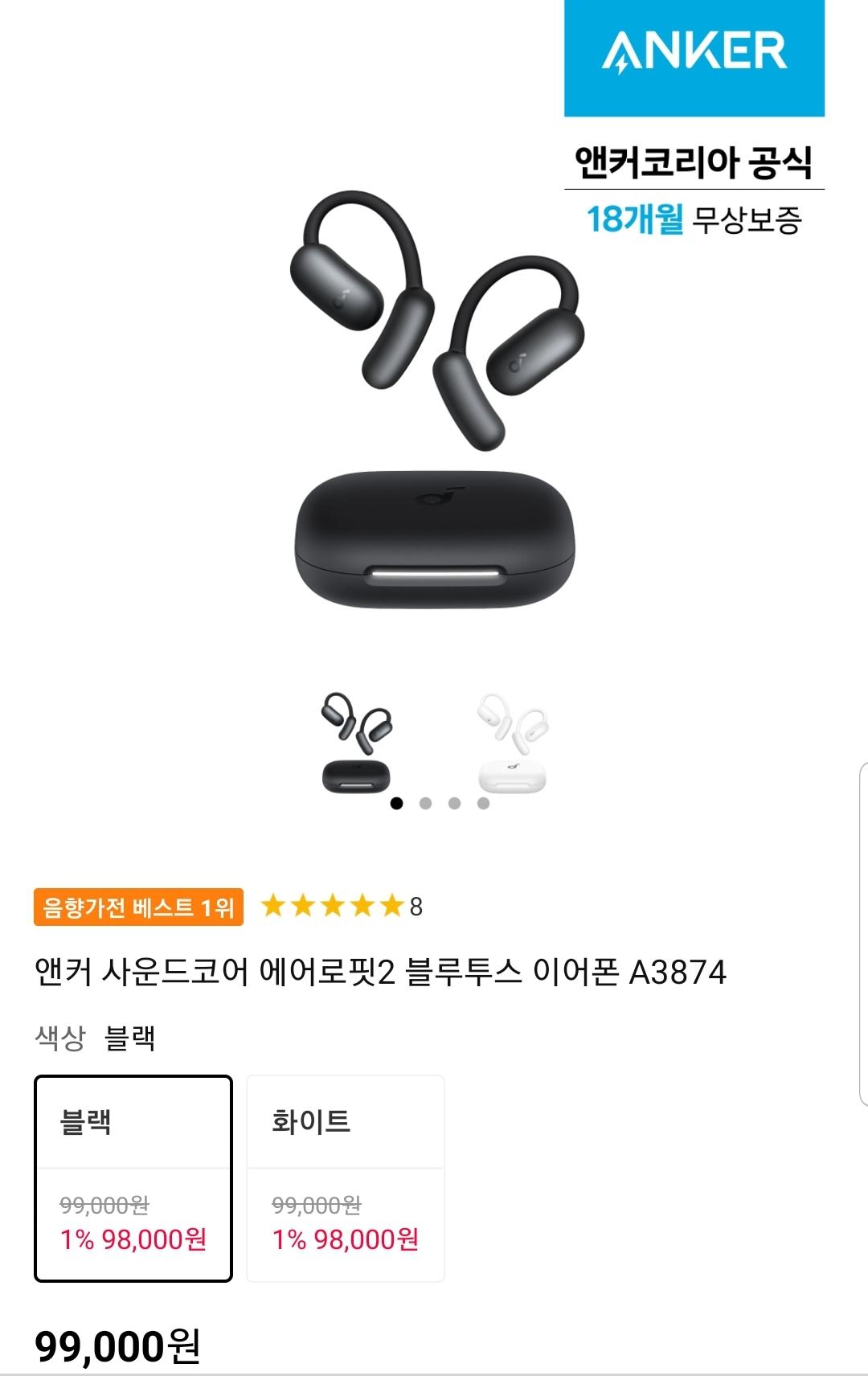The width and height of the screenshot is (868, 1376).
Task: Select the 블랙 color option
Action: coord(133,1177)
